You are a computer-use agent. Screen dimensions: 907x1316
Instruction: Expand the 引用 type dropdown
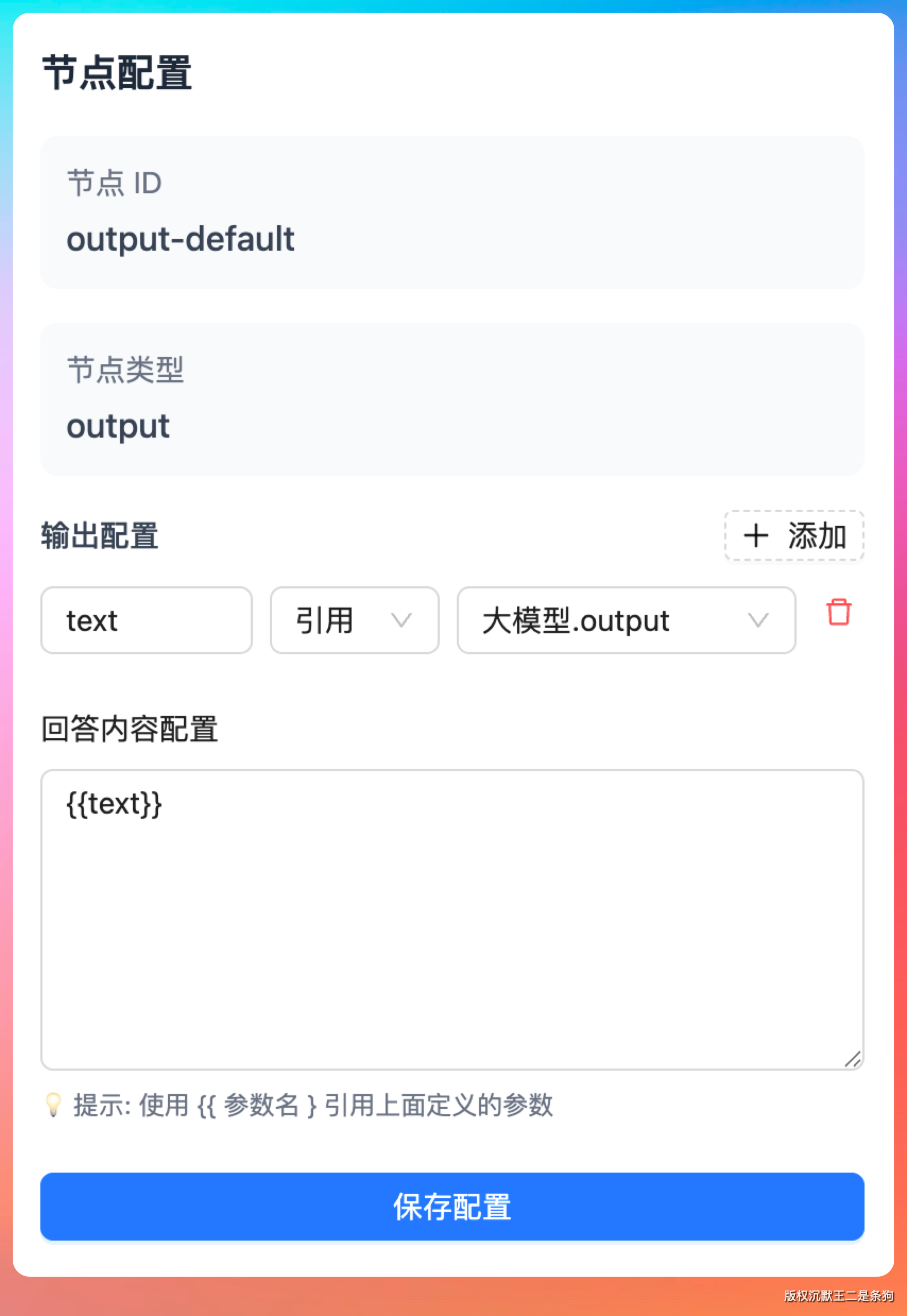354,620
